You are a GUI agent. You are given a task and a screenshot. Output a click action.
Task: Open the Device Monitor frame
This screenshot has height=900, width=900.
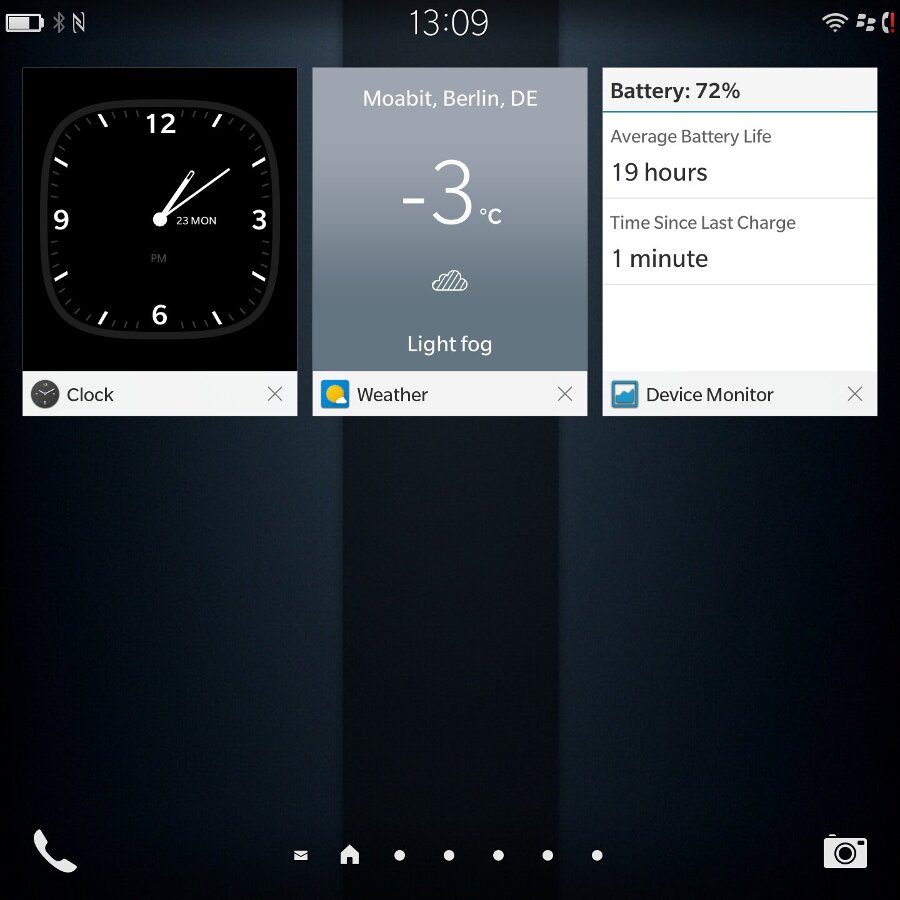tap(740, 220)
